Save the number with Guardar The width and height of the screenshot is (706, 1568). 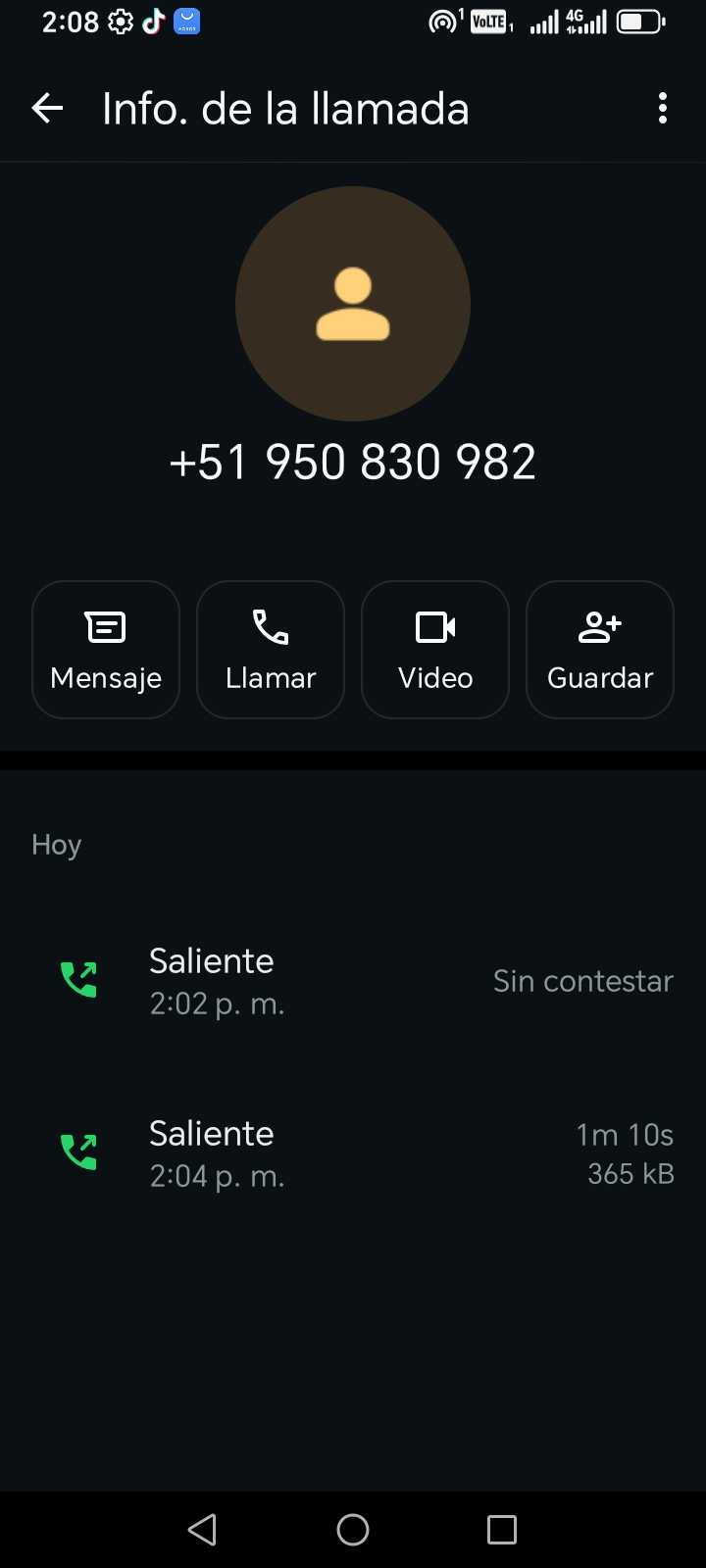click(600, 650)
